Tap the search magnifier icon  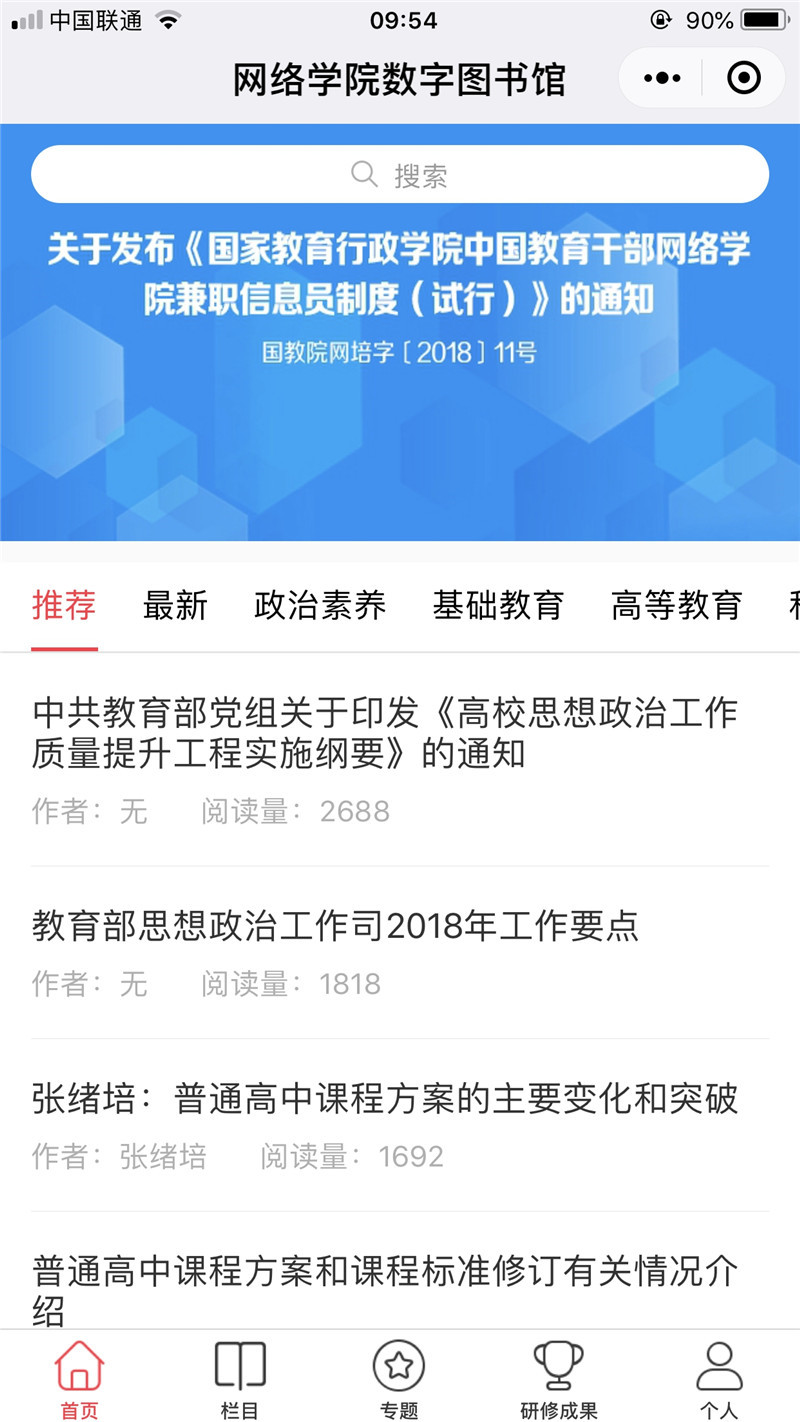(x=363, y=173)
